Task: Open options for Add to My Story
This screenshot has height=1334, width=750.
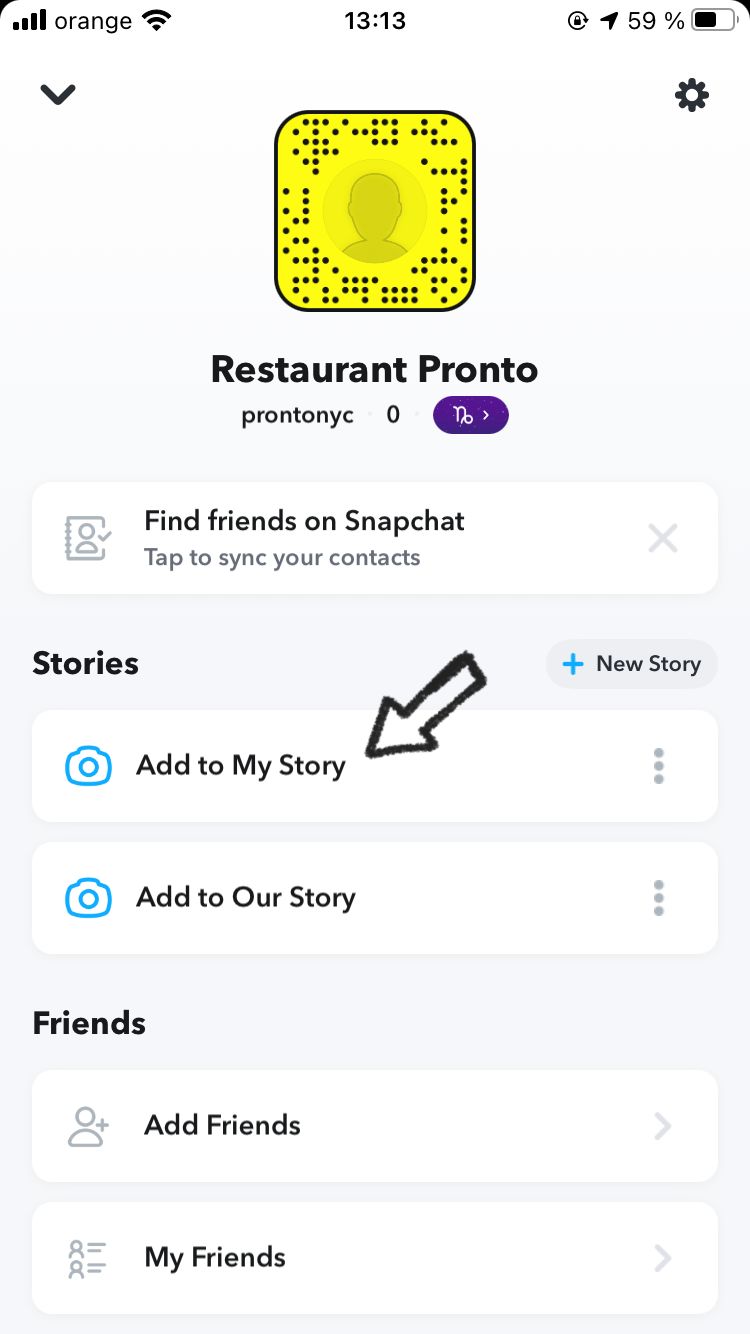Action: click(x=658, y=766)
